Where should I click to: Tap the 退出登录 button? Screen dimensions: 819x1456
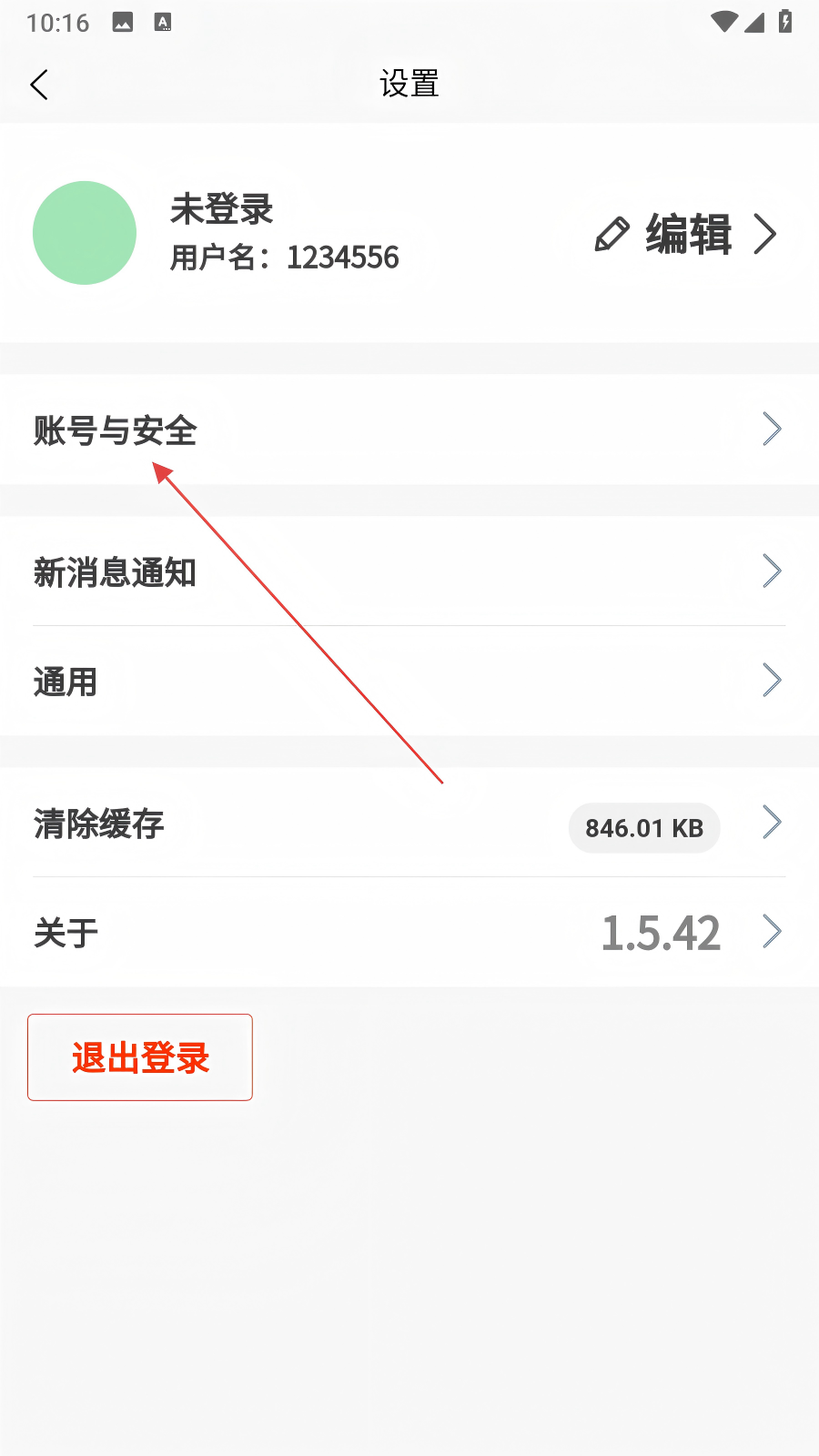[x=140, y=1057]
